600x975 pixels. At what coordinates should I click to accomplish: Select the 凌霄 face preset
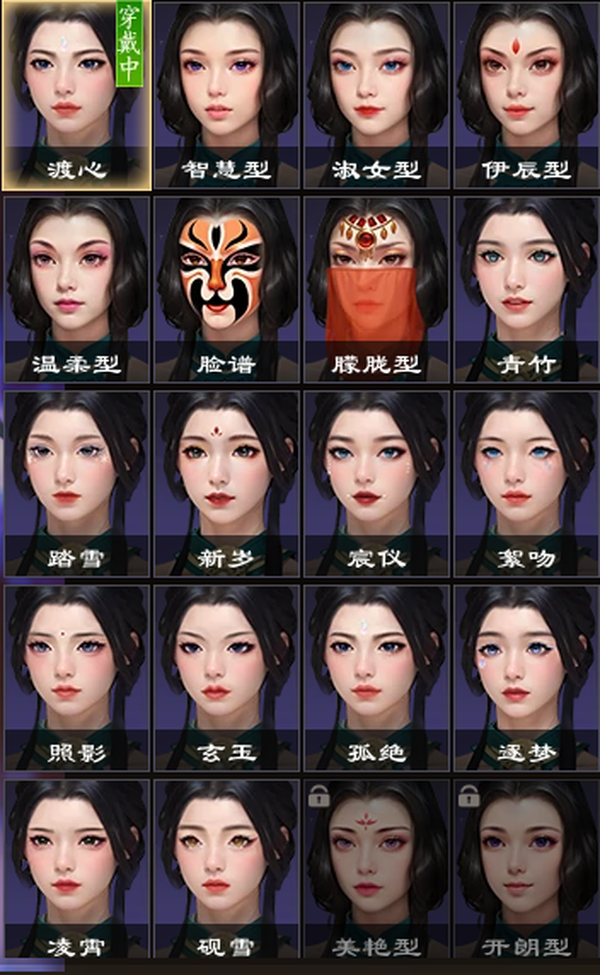click(76, 869)
